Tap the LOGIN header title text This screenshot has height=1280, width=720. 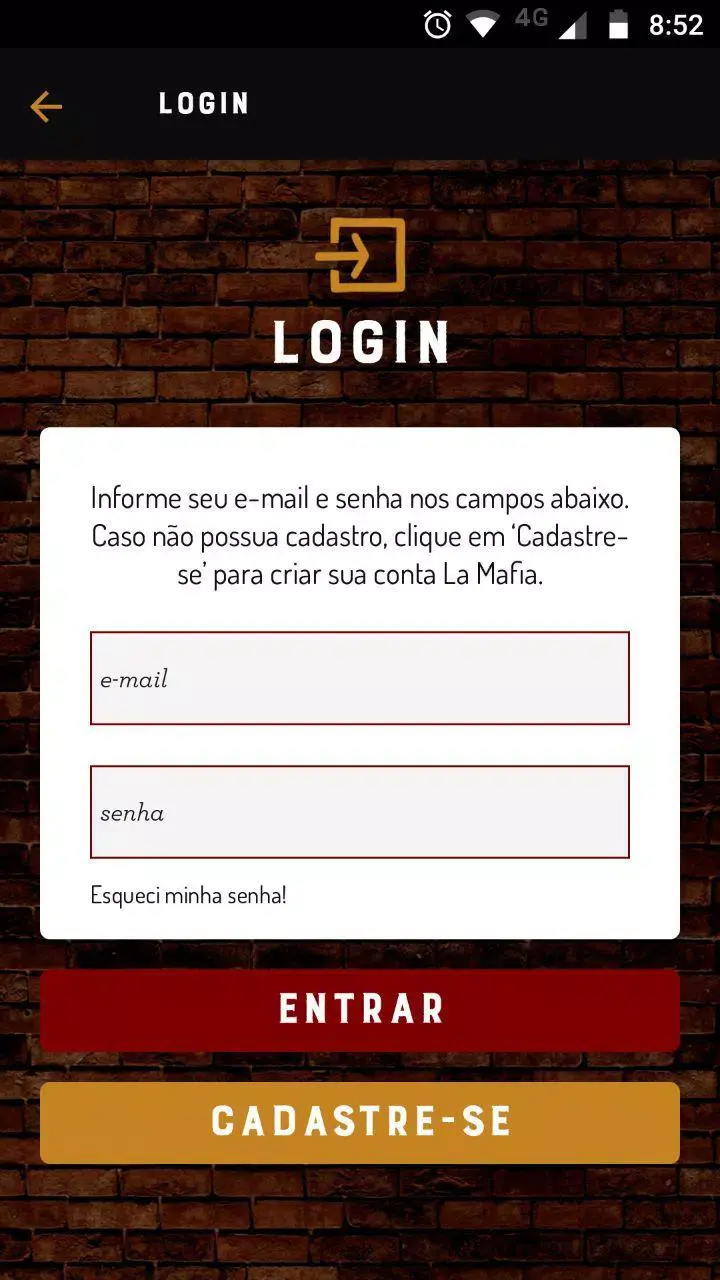pos(205,103)
